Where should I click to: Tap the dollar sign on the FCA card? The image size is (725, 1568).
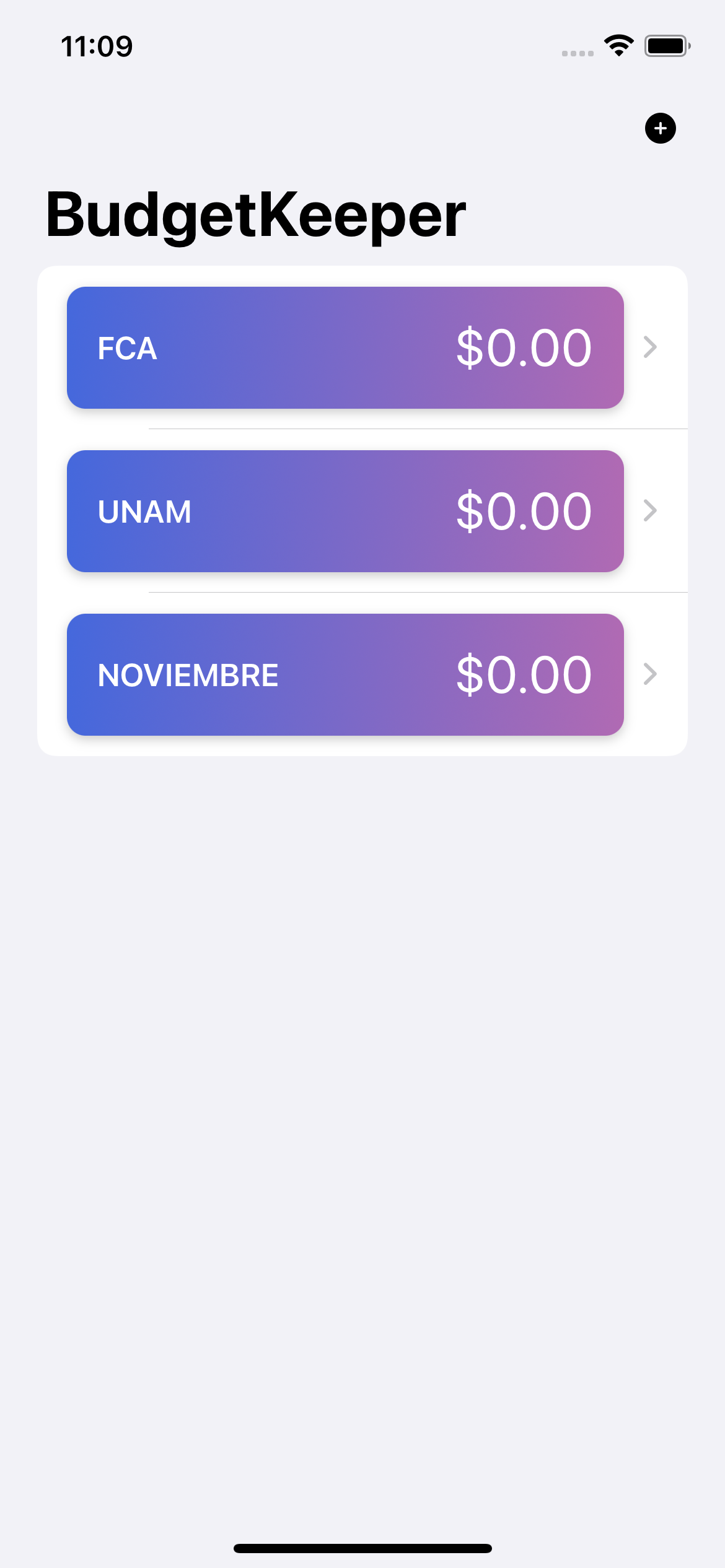click(x=470, y=348)
